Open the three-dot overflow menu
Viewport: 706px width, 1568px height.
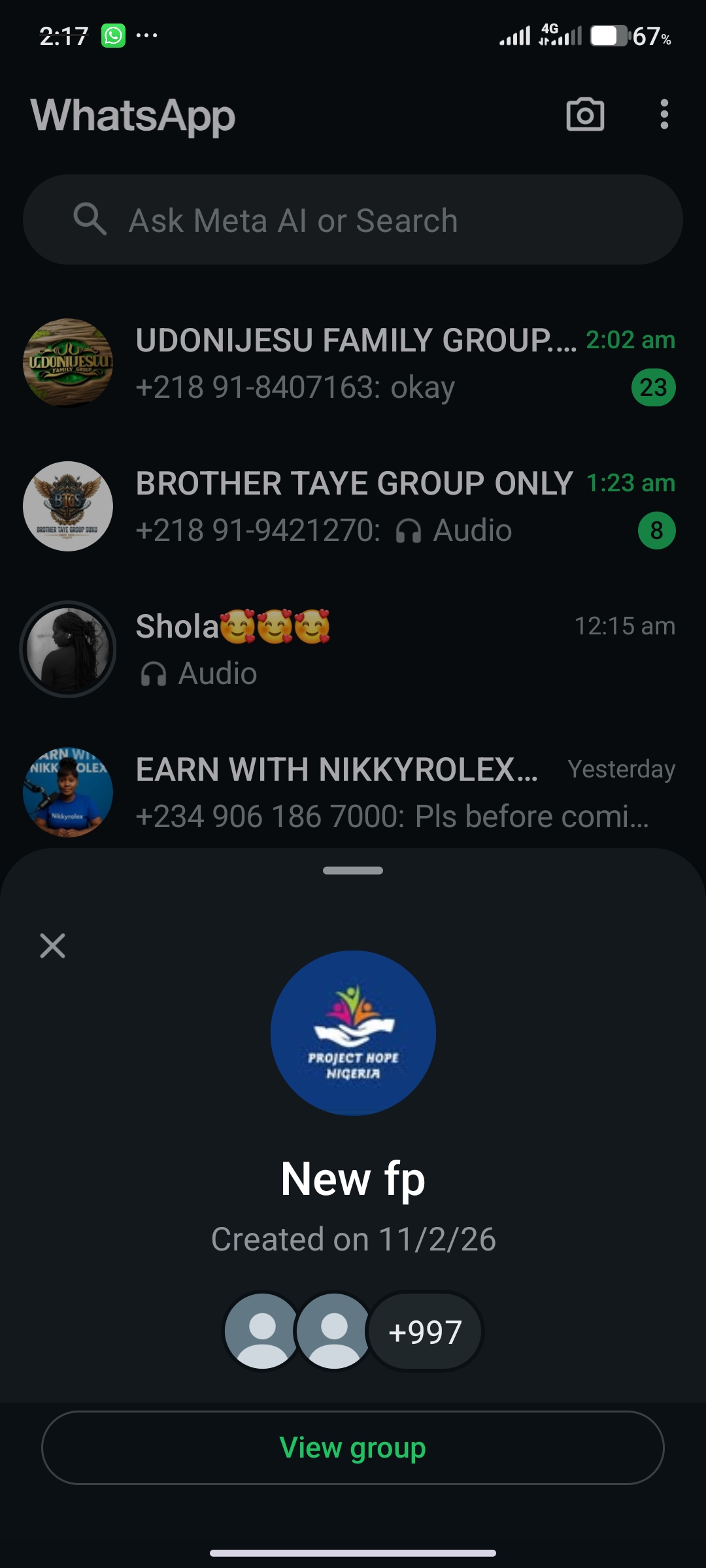pos(664,115)
